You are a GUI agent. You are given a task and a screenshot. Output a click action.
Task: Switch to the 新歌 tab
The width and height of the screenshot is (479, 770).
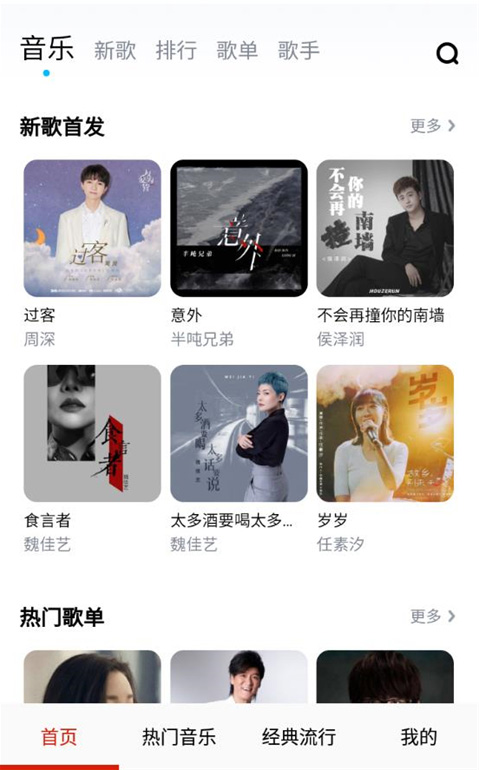point(114,50)
